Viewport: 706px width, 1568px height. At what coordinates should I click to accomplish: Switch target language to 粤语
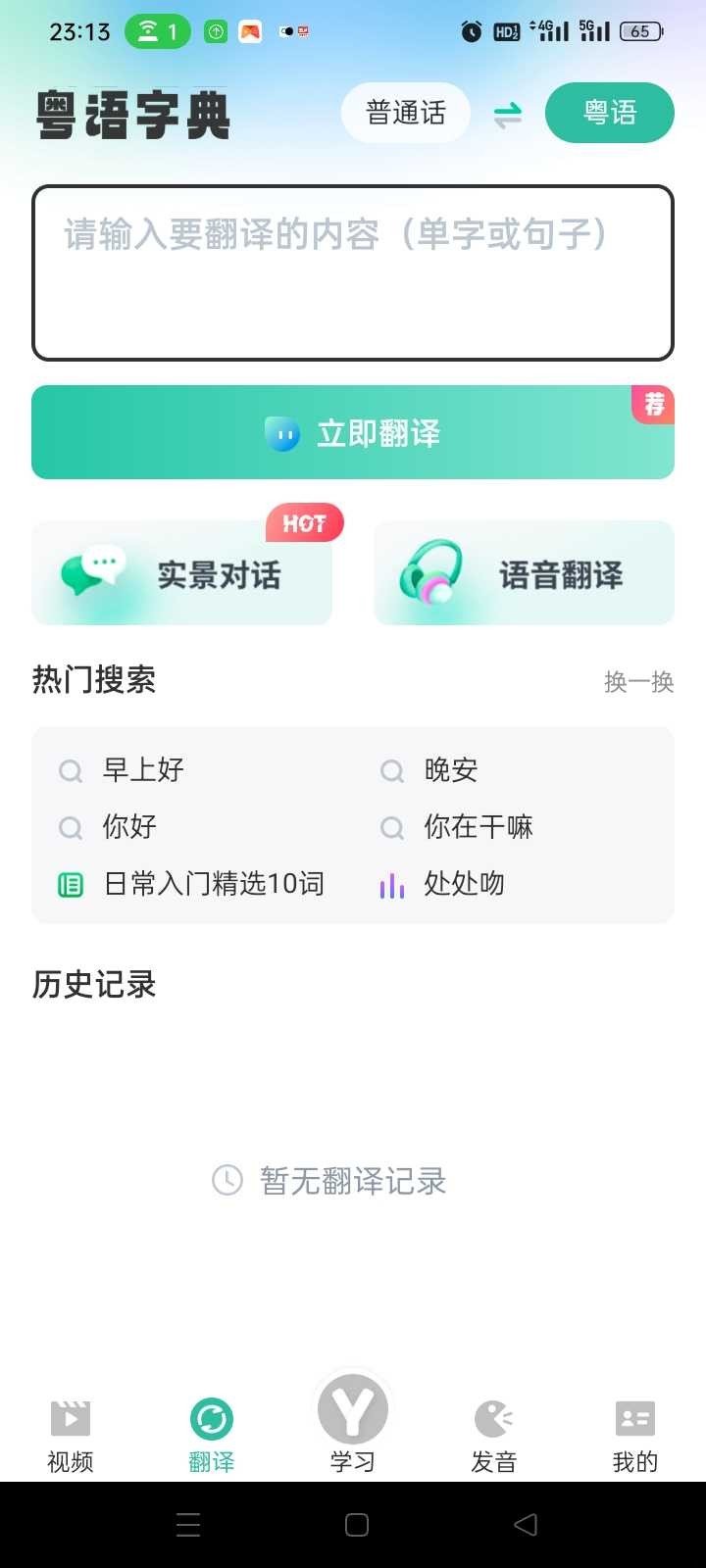(609, 113)
